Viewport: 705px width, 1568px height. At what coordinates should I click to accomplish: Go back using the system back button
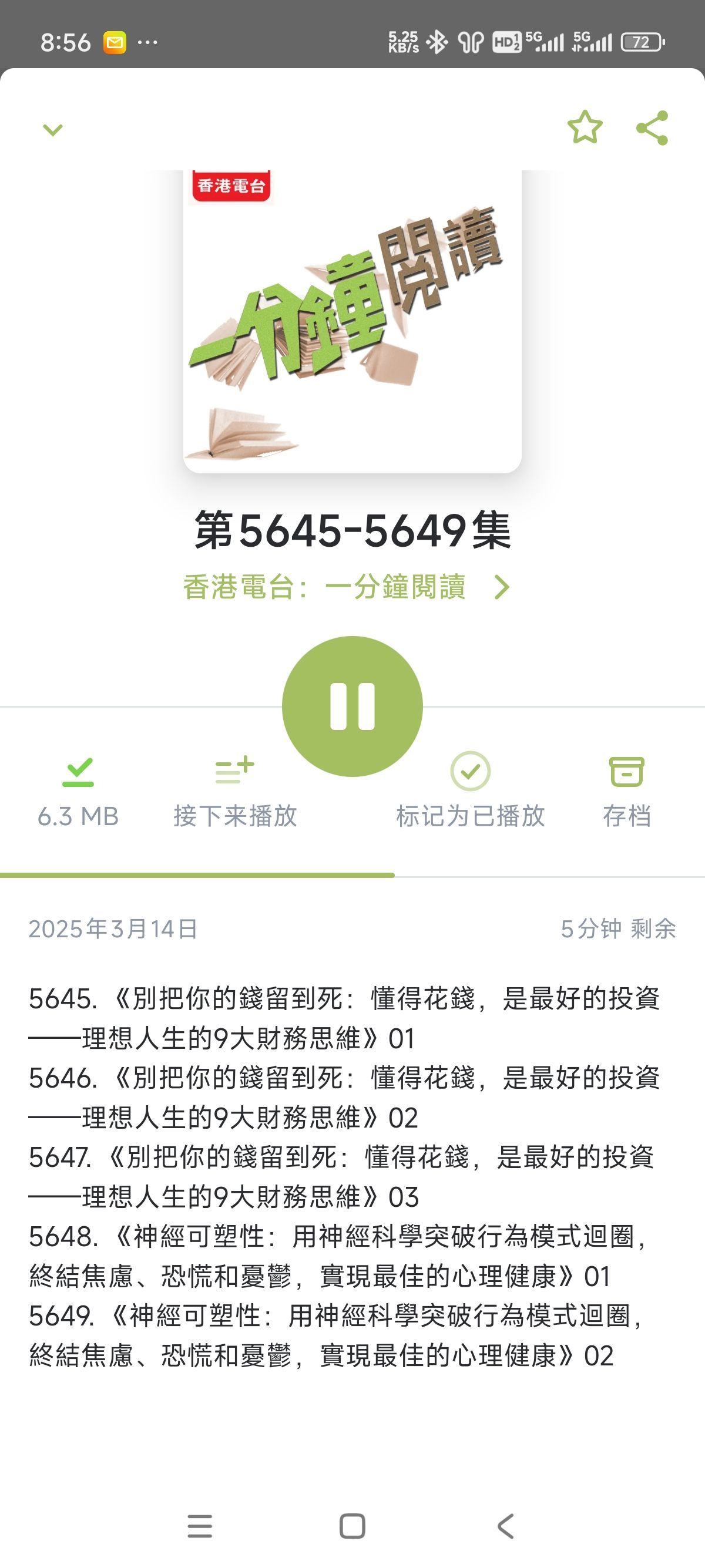pyautogui.click(x=505, y=1526)
